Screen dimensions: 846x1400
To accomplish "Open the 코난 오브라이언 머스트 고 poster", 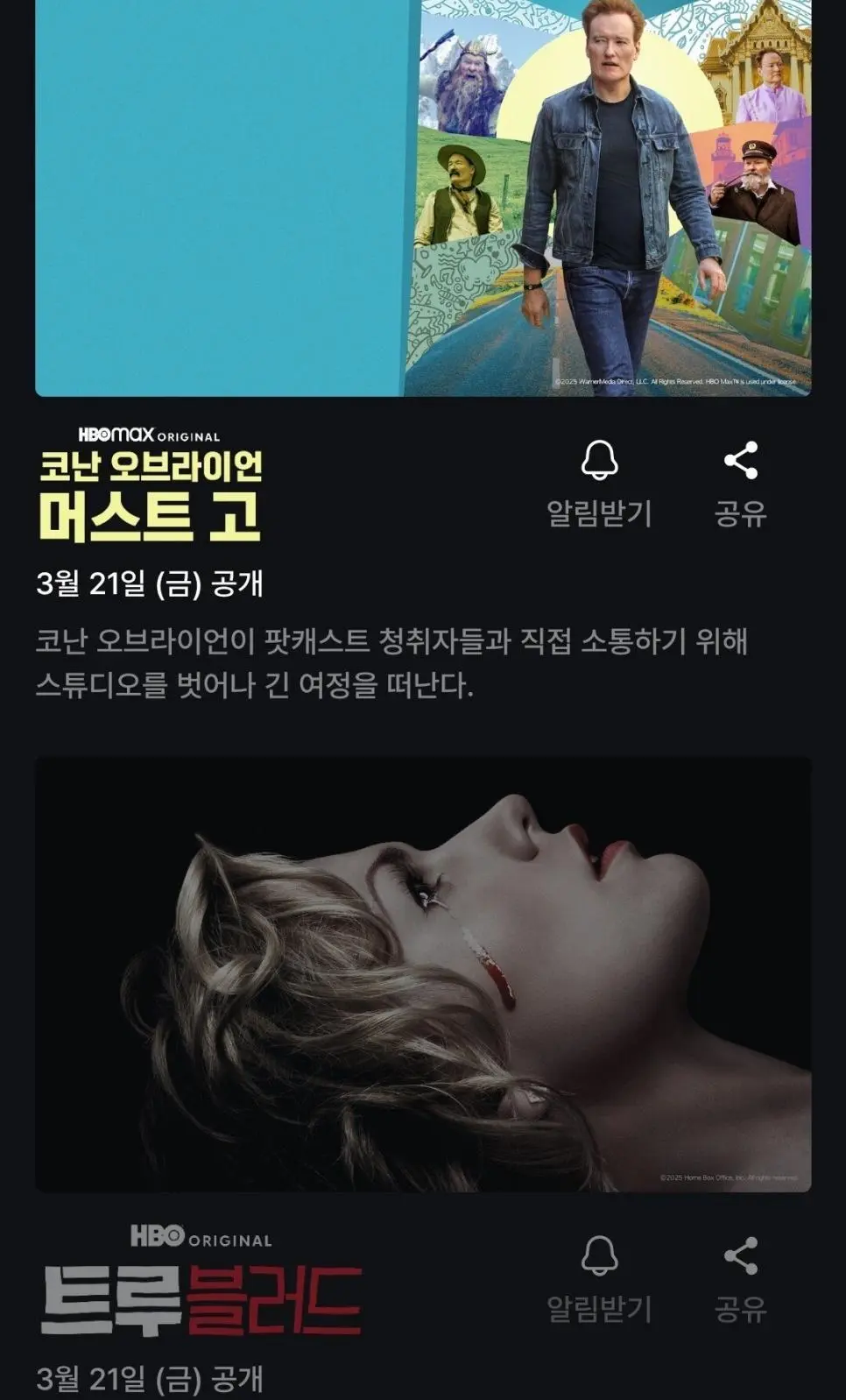I will [423, 197].
